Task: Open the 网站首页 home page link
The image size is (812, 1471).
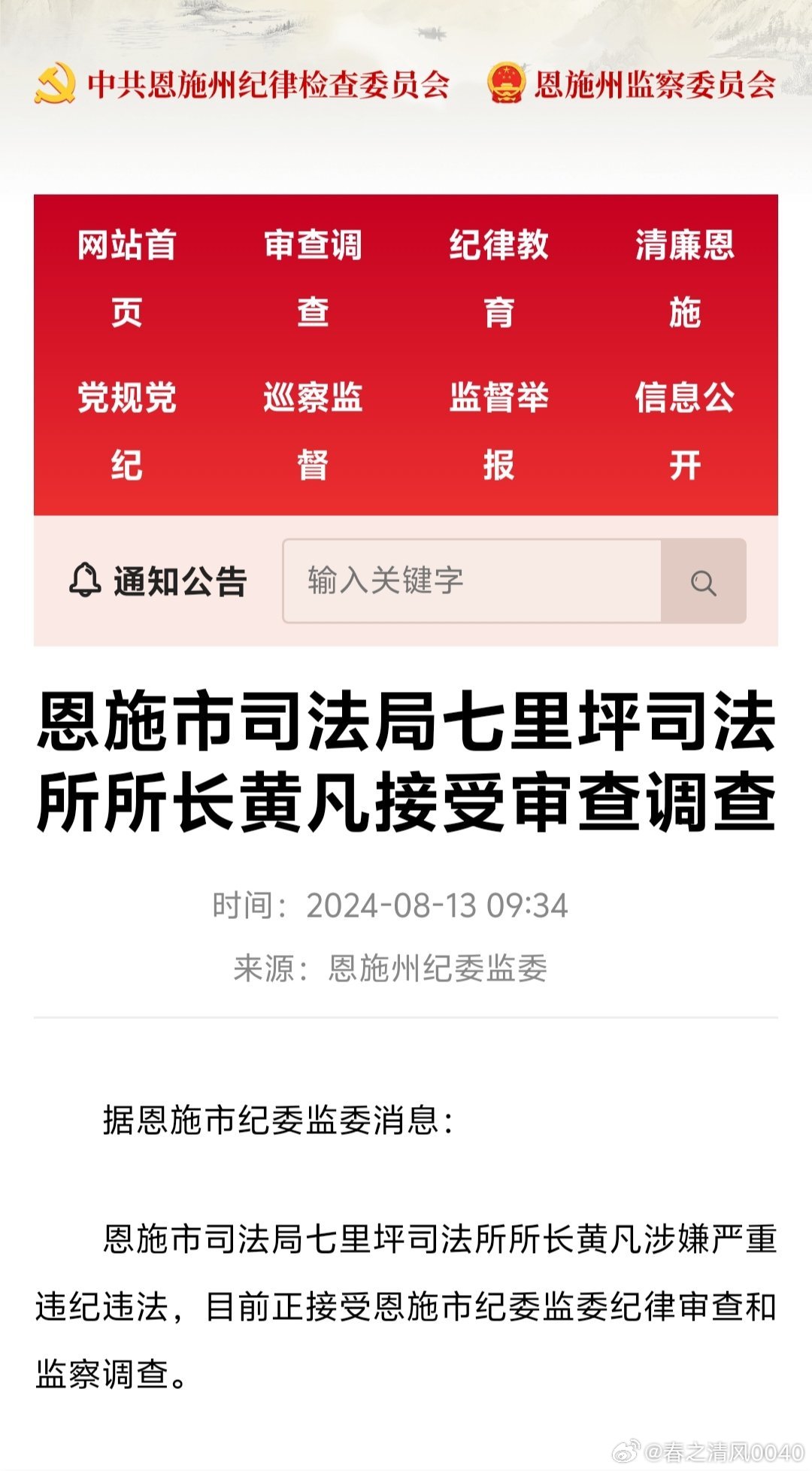Action: click(x=126, y=278)
